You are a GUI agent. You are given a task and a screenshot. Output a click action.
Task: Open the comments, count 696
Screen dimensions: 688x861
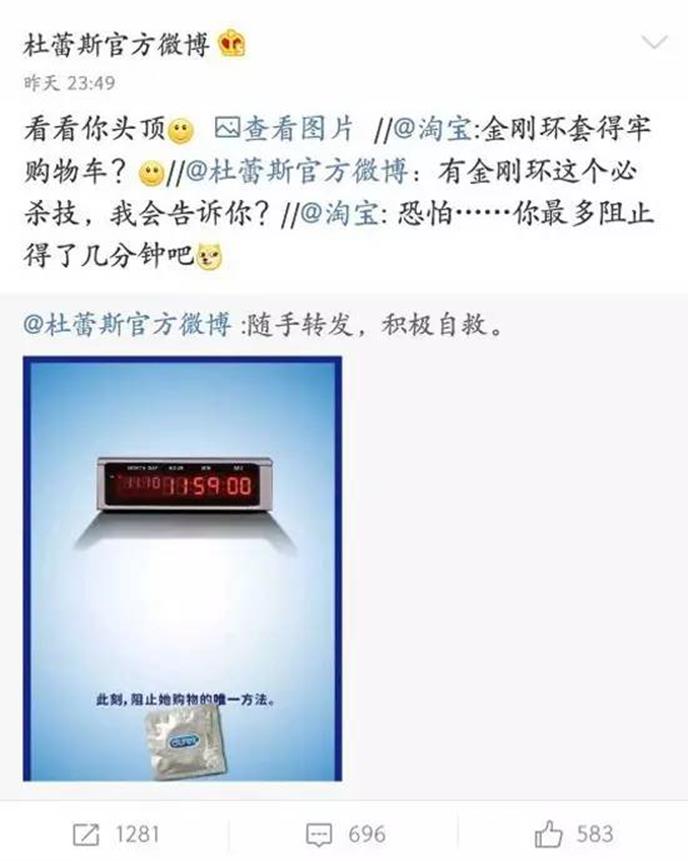[x=345, y=833]
